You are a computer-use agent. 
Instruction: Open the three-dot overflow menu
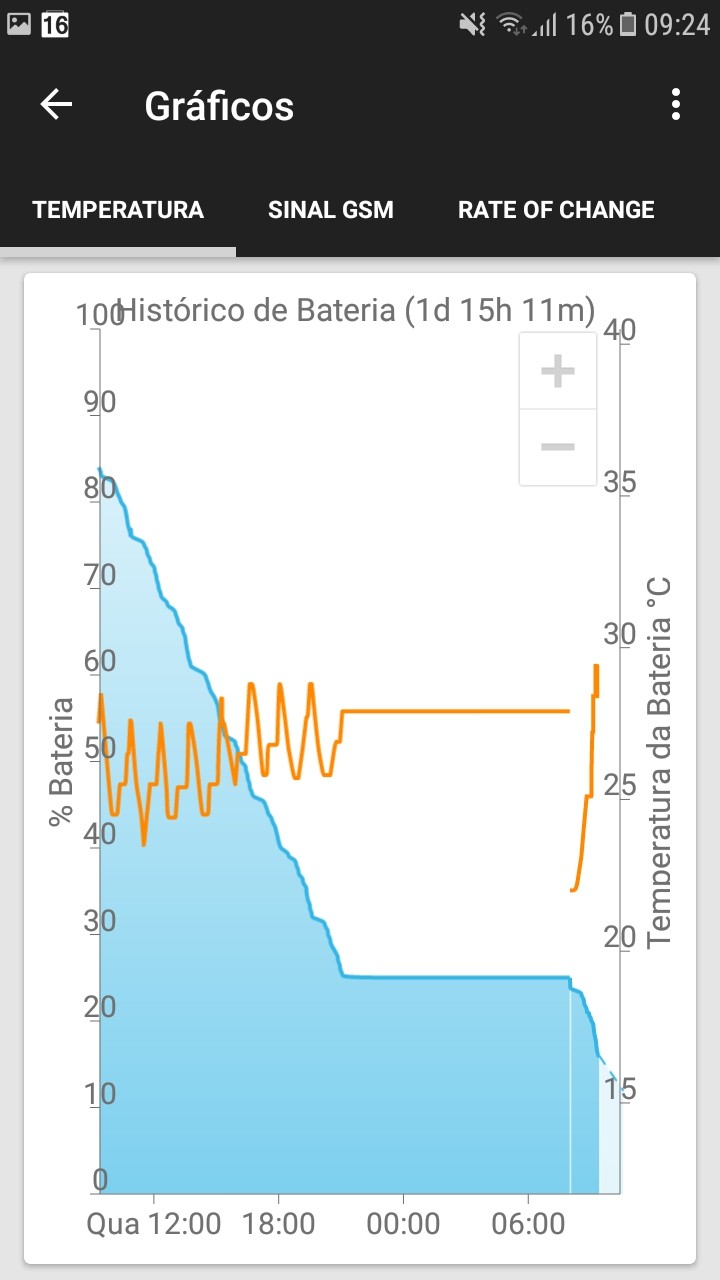coord(676,104)
